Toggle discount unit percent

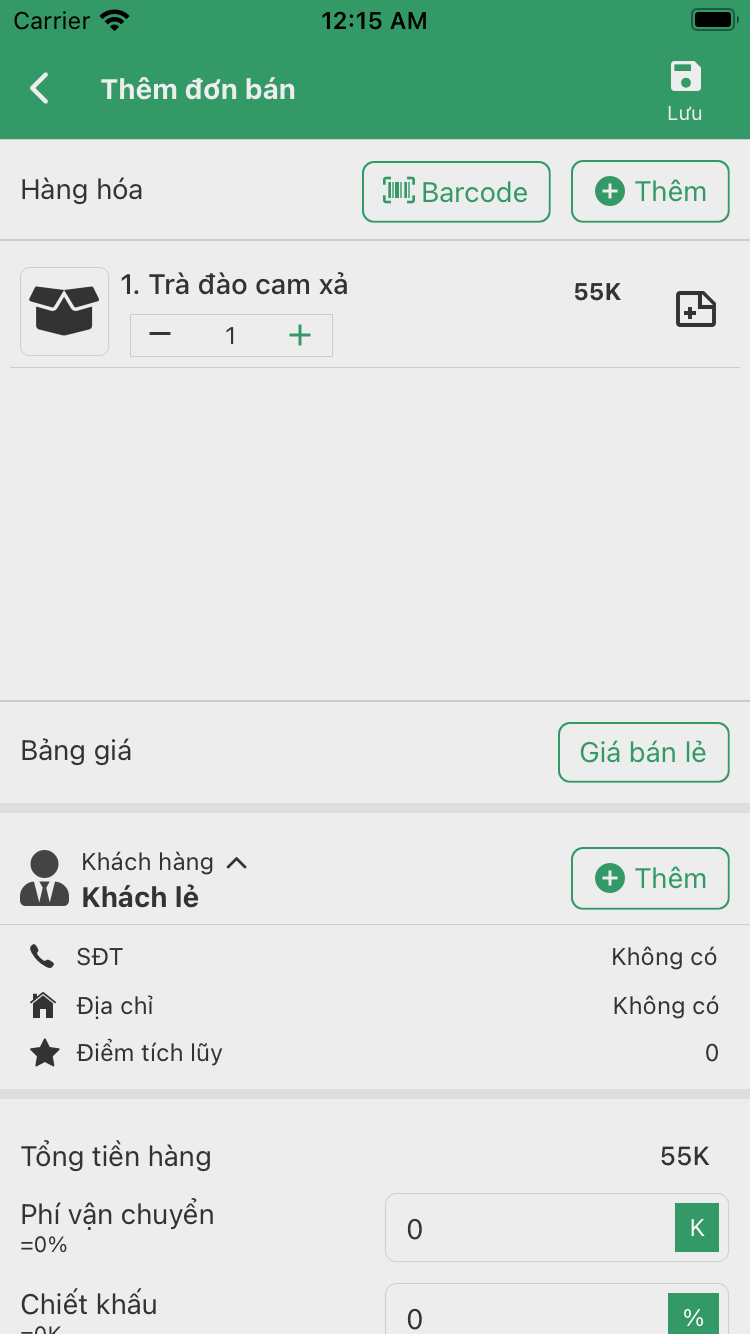pyautogui.click(x=693, y=1315)
